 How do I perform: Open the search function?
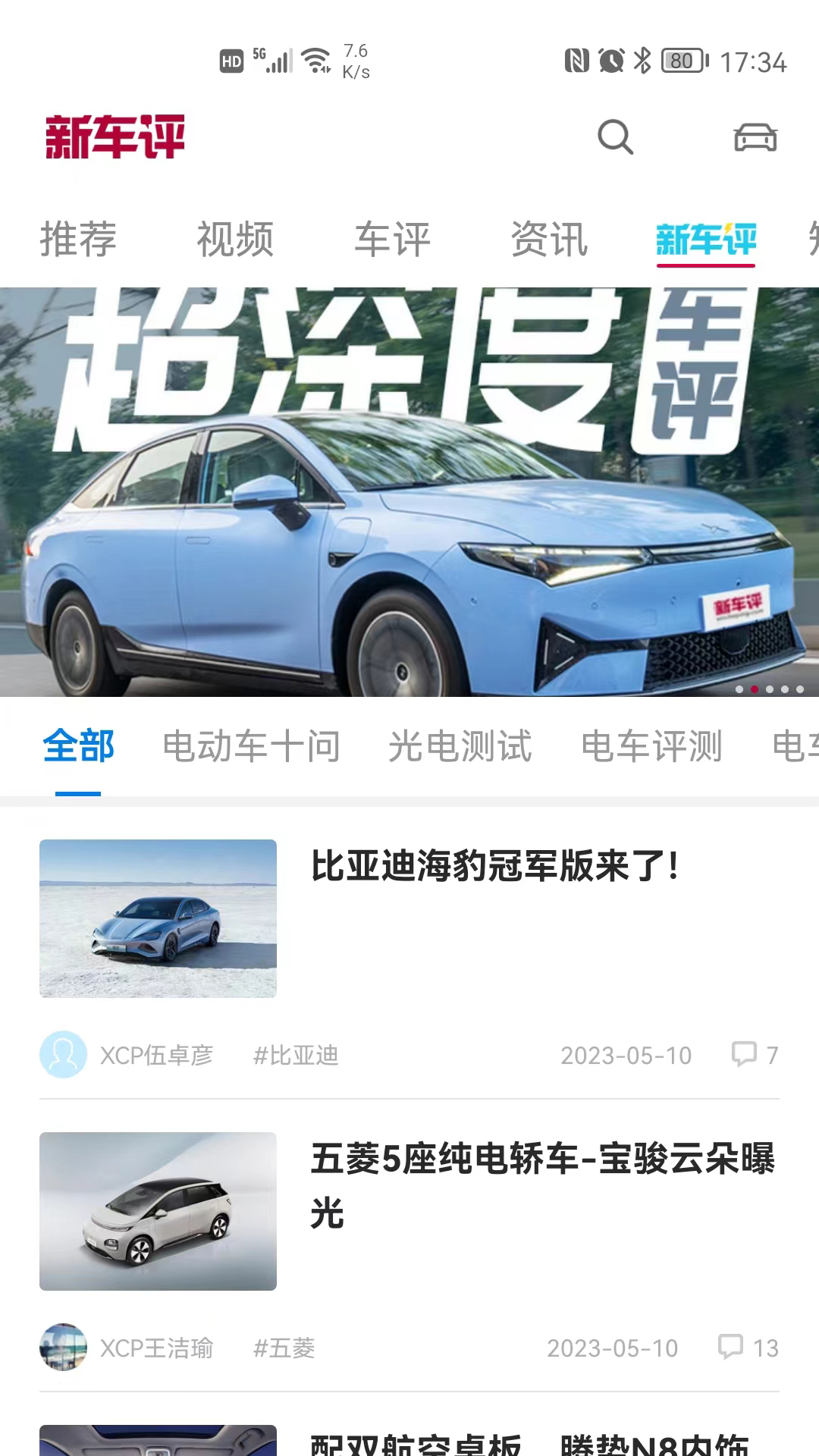click(615, 139)
